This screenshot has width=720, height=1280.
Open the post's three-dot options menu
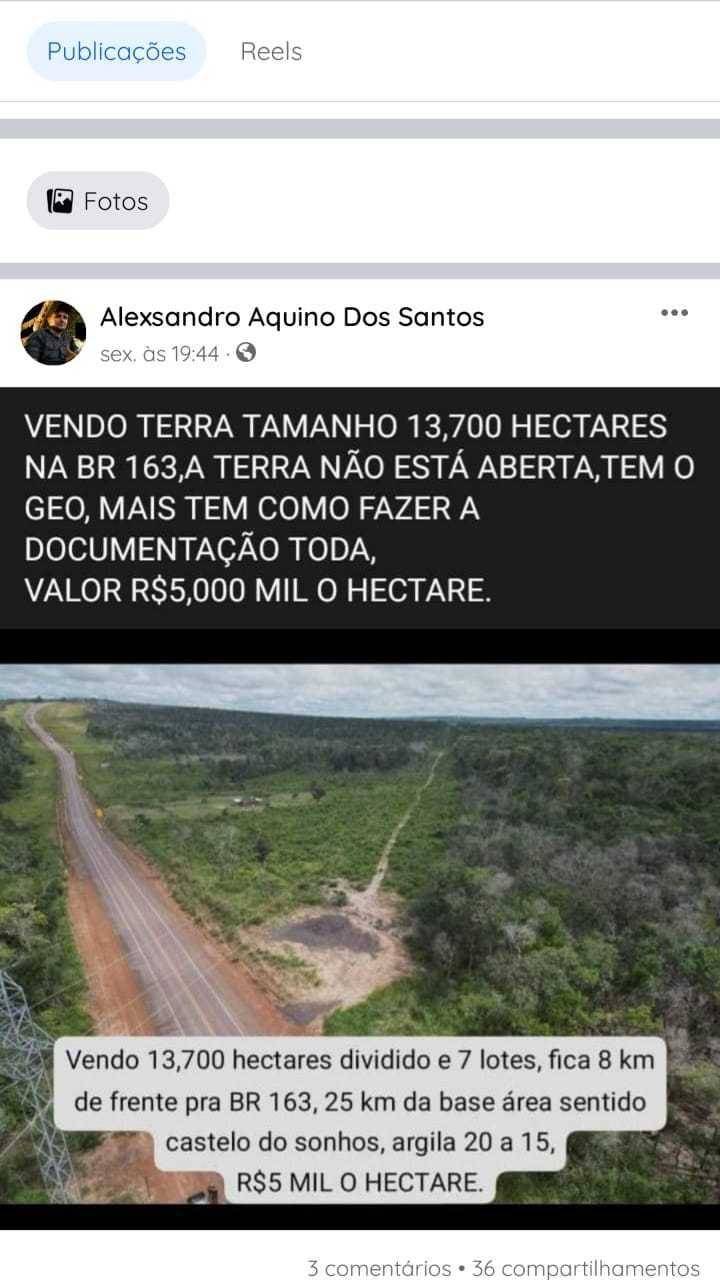coord(674,313)
